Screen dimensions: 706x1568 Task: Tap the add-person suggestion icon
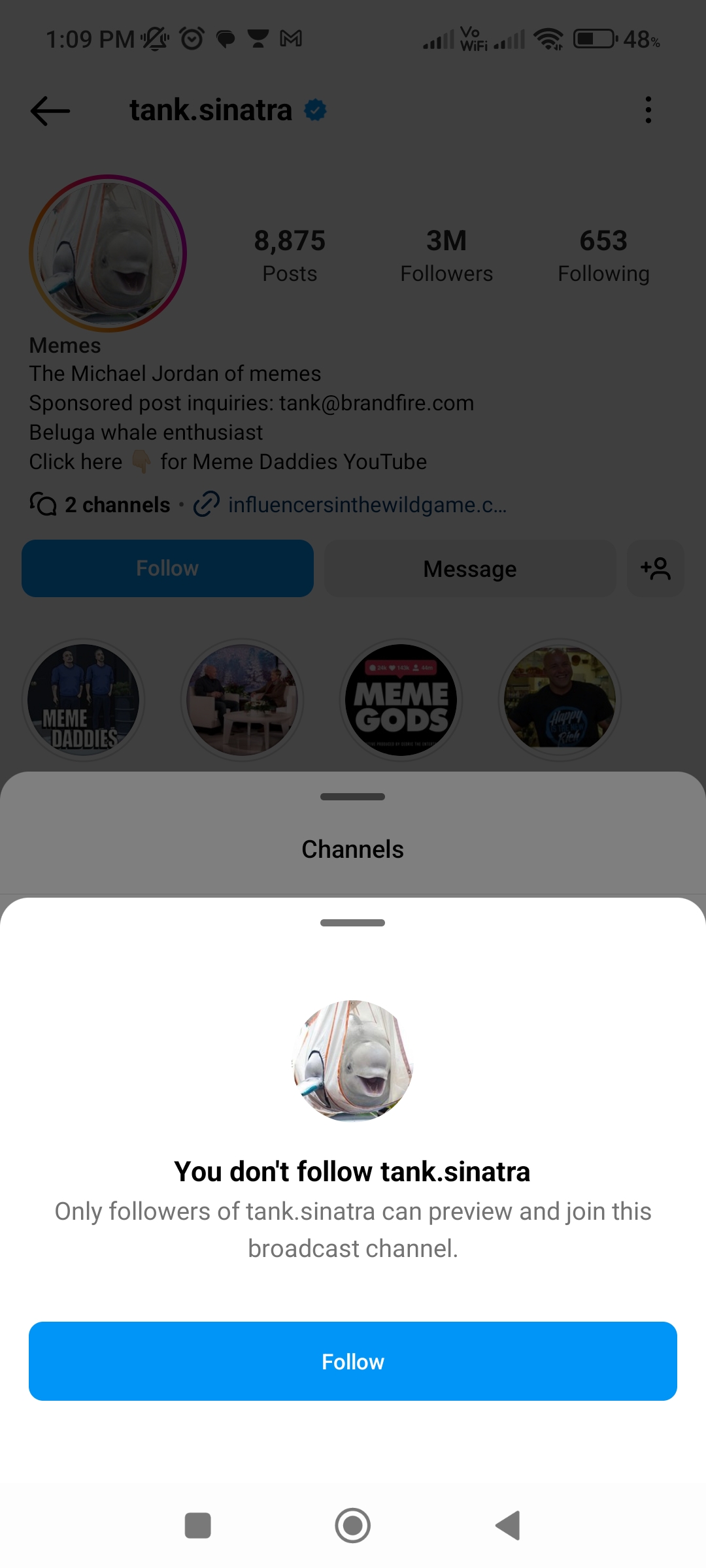[x=656, y=568]
